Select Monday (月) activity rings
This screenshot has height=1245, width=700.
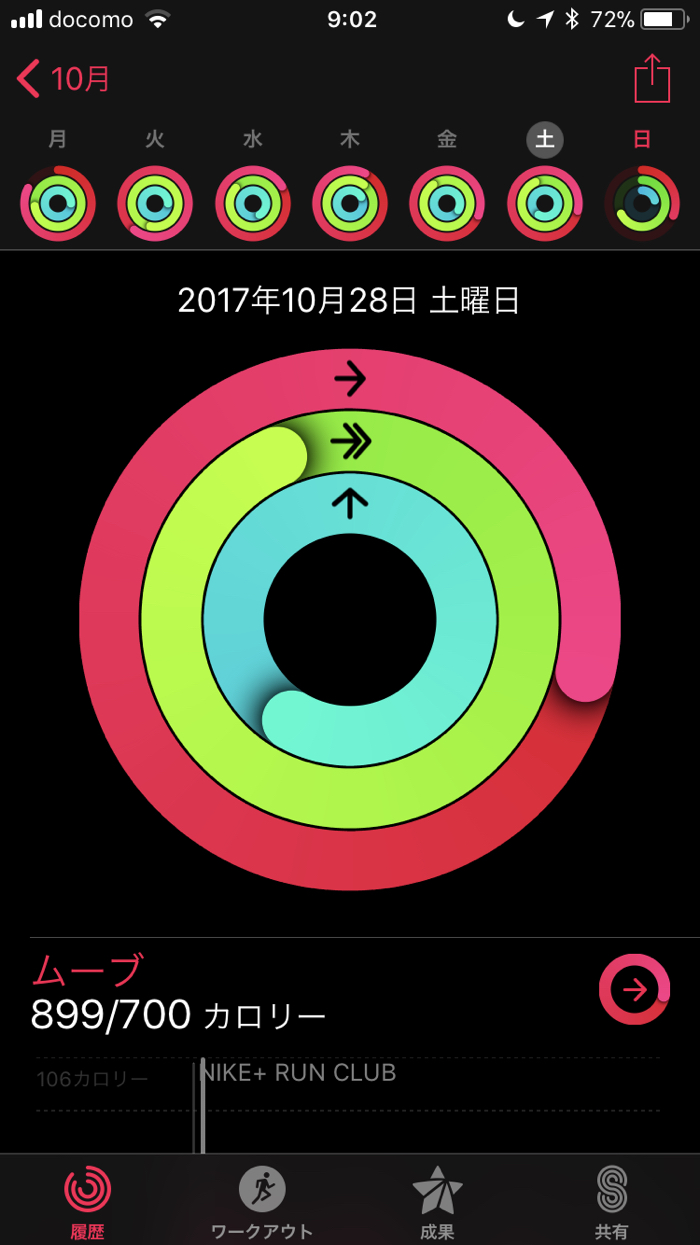click(58, 204)
